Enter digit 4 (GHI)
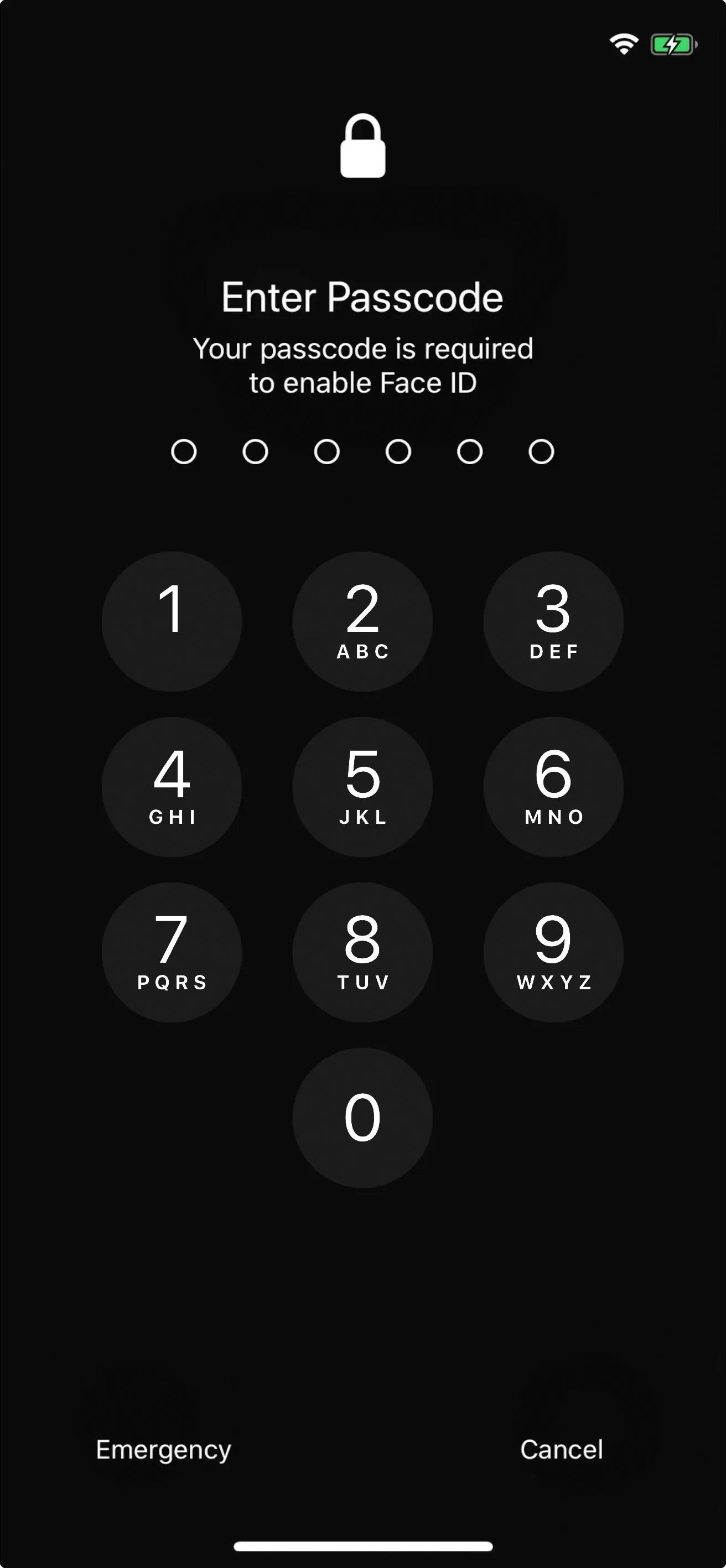The width and height of the screenshot is (726, 1568). (x=172, y=787)
